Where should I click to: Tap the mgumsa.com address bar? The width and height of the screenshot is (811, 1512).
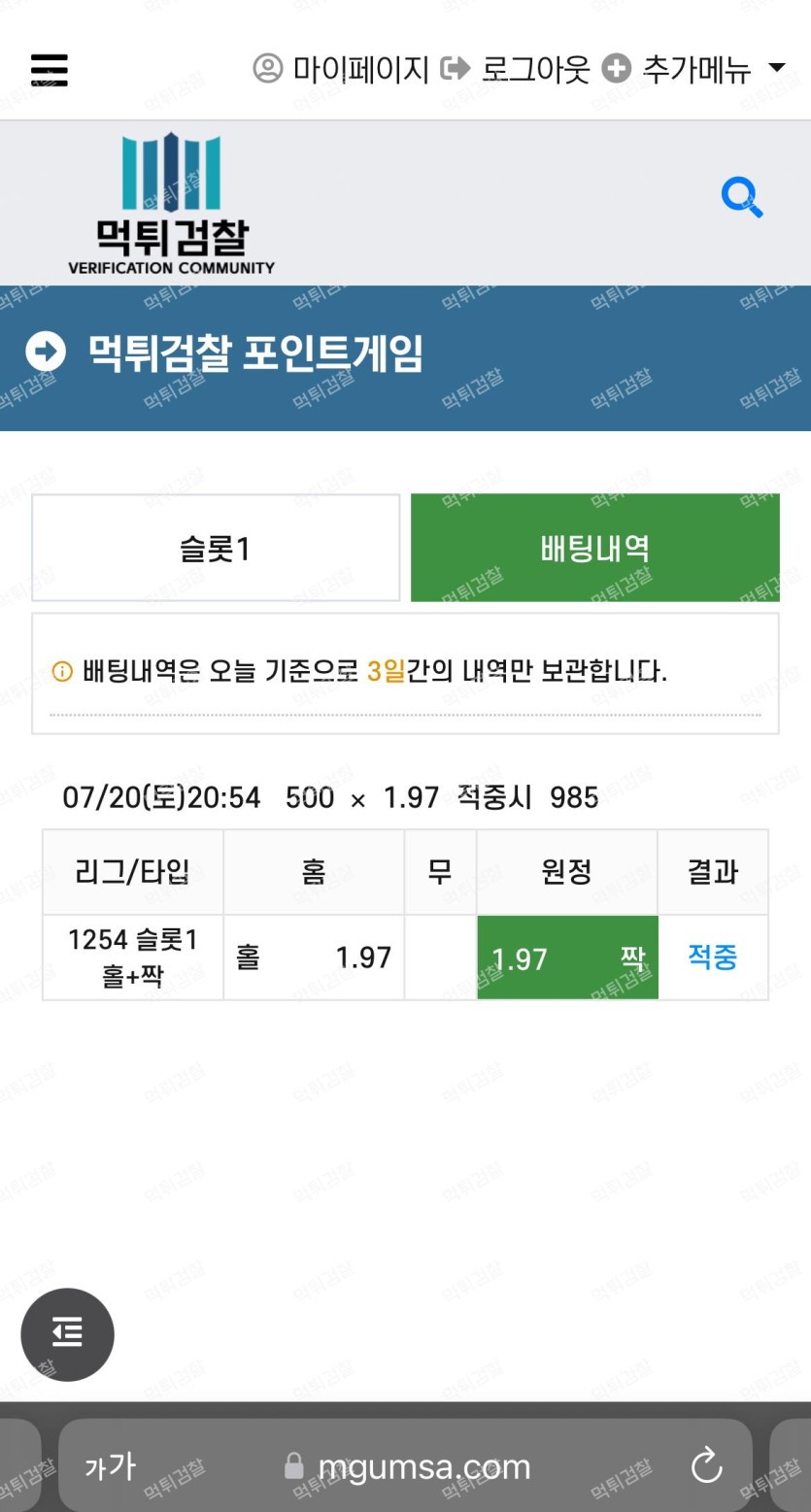click(406, 1465)
